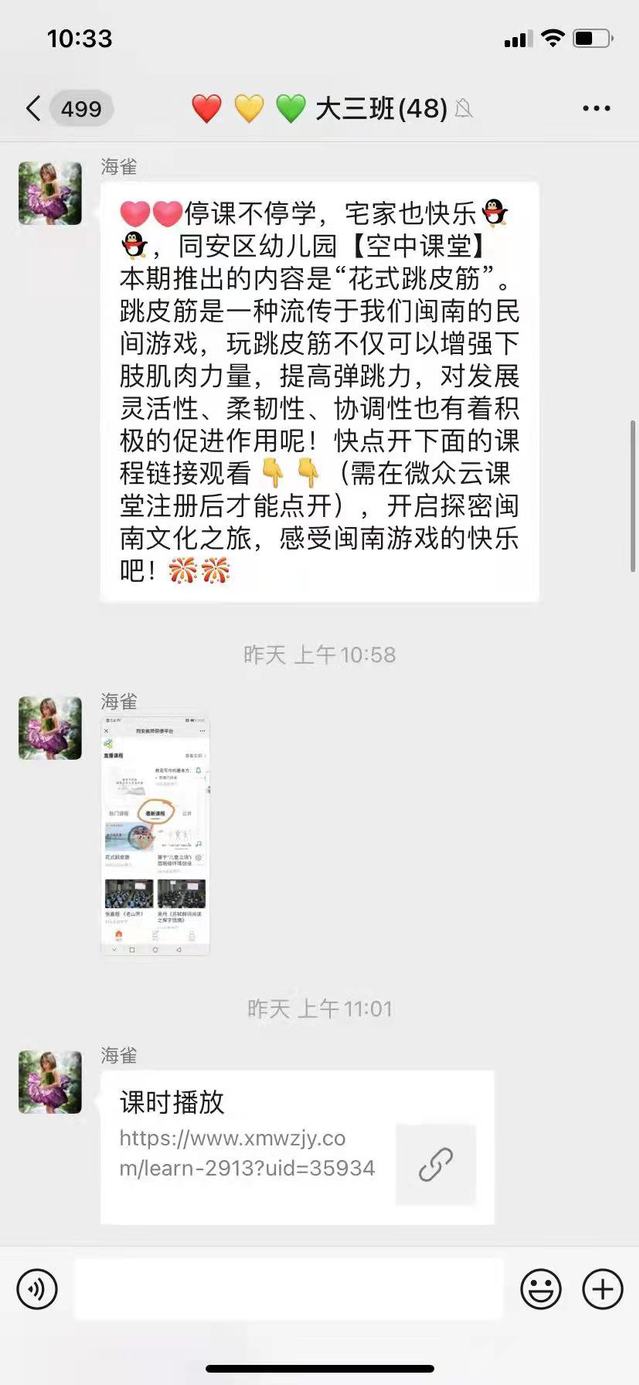Open the 课时播放 link card

[x=297, y=1147]
